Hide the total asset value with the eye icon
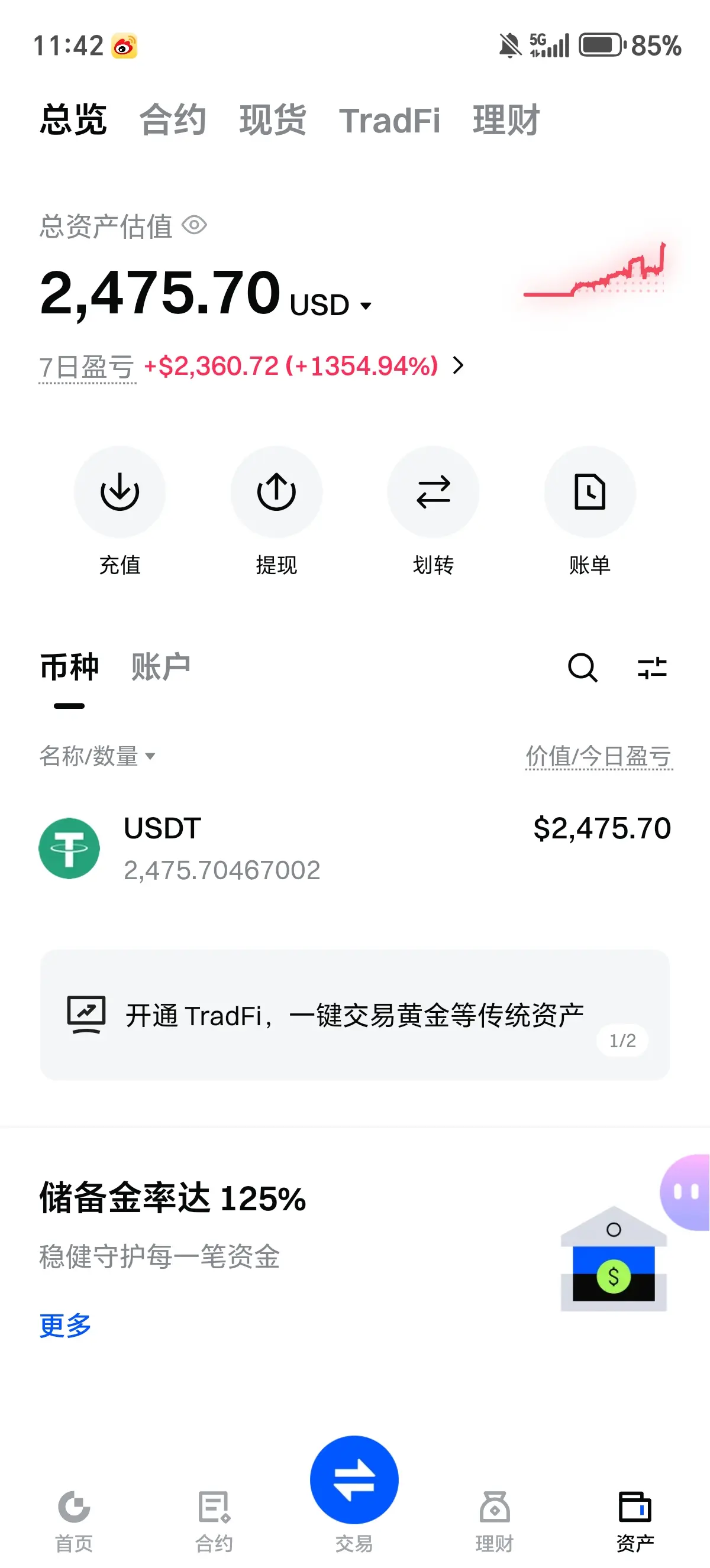The width and height of the screenshot is (710, 1568). (x=194, y=225)
